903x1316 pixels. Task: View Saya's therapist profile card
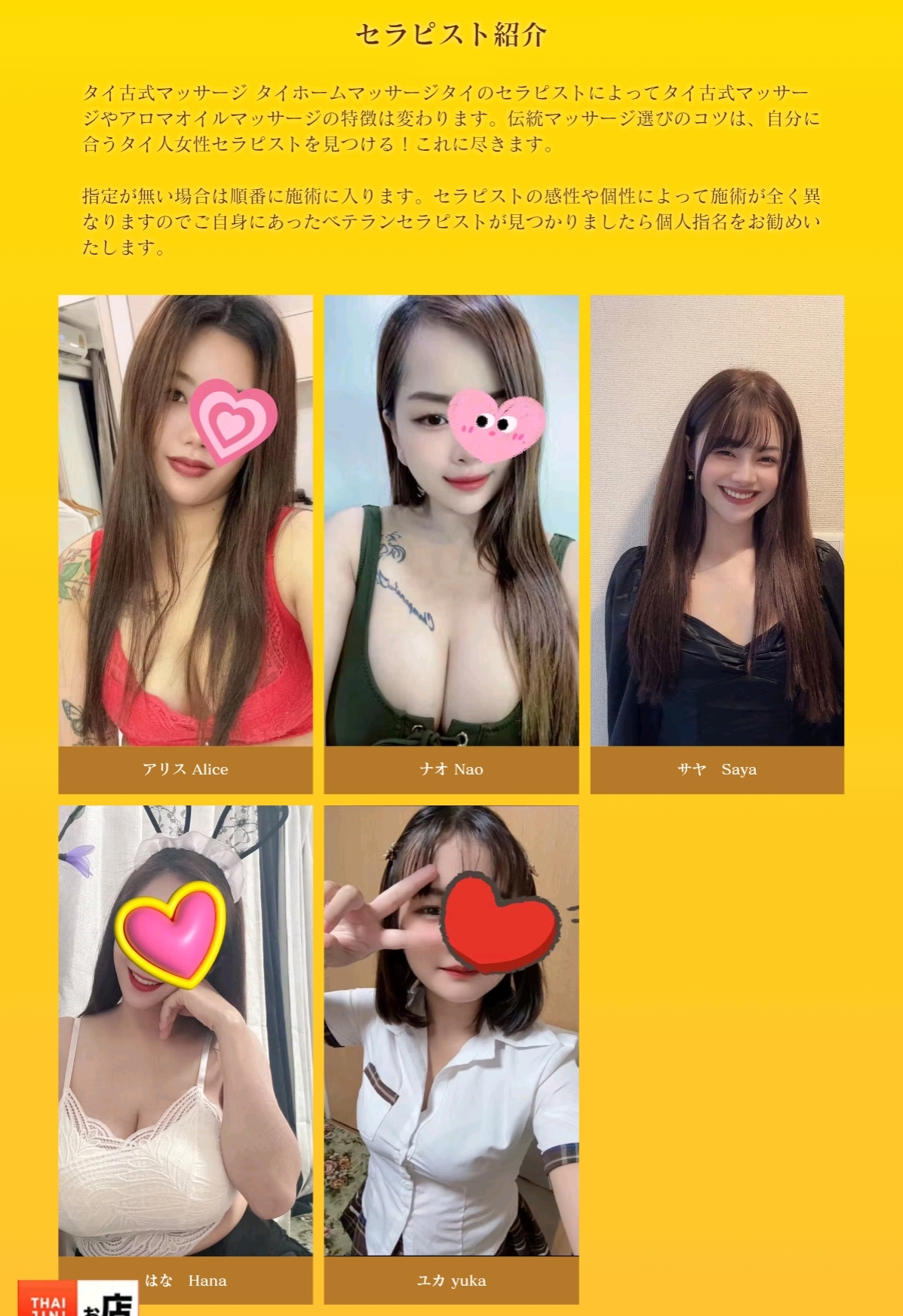717,543
